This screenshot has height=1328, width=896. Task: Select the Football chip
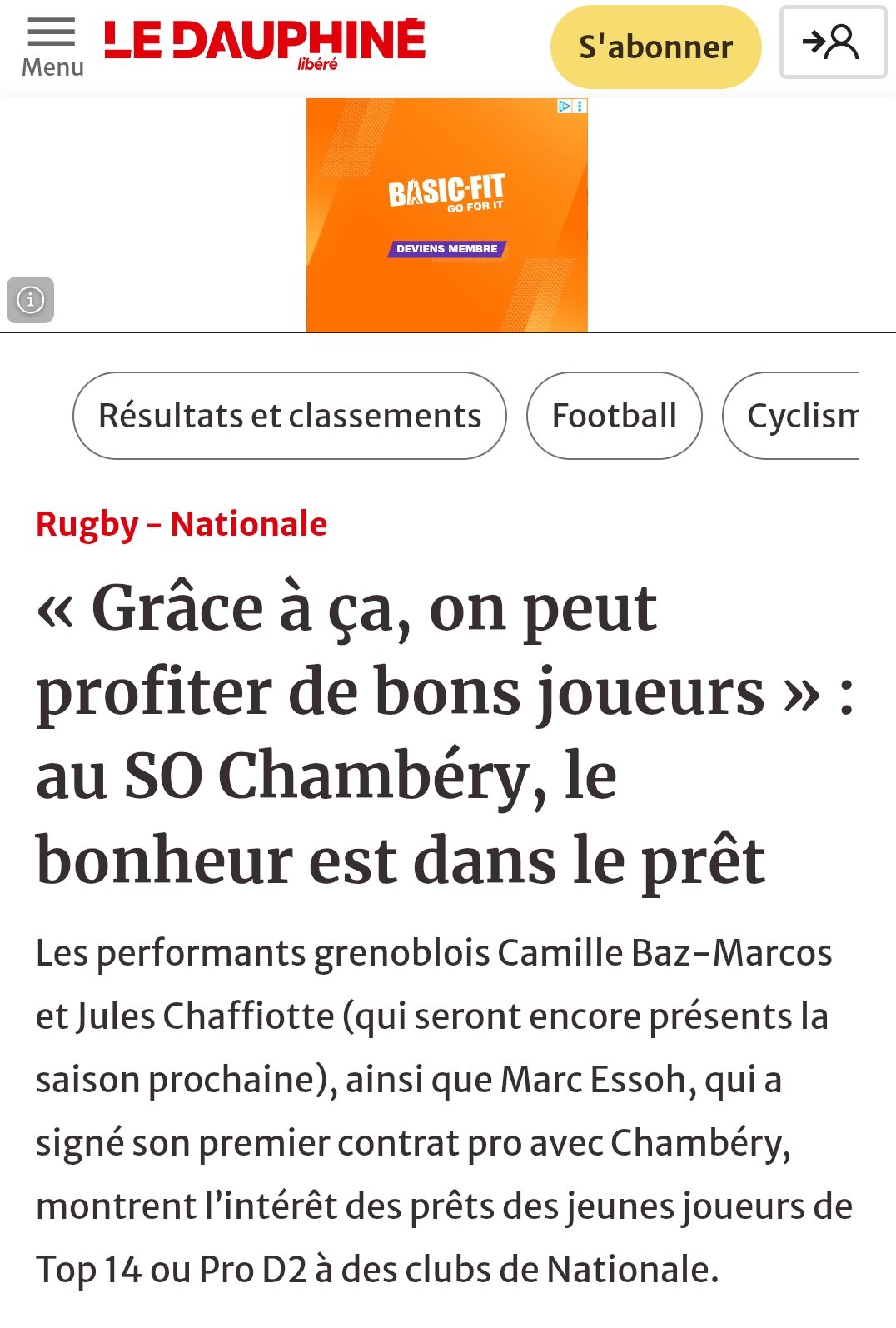pos(615,416)
